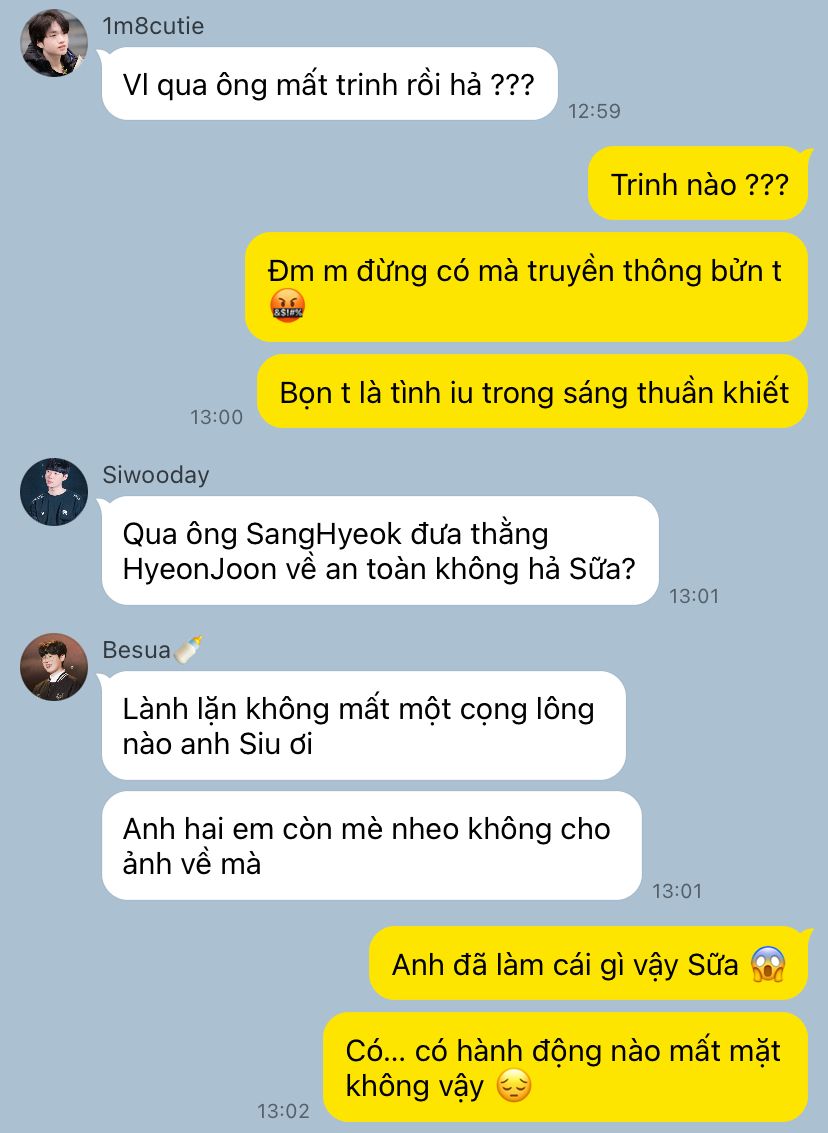Open 1m8cutie's profile picture
The width and height of the screenshot is (828, 1133).
tap(54, 43)
